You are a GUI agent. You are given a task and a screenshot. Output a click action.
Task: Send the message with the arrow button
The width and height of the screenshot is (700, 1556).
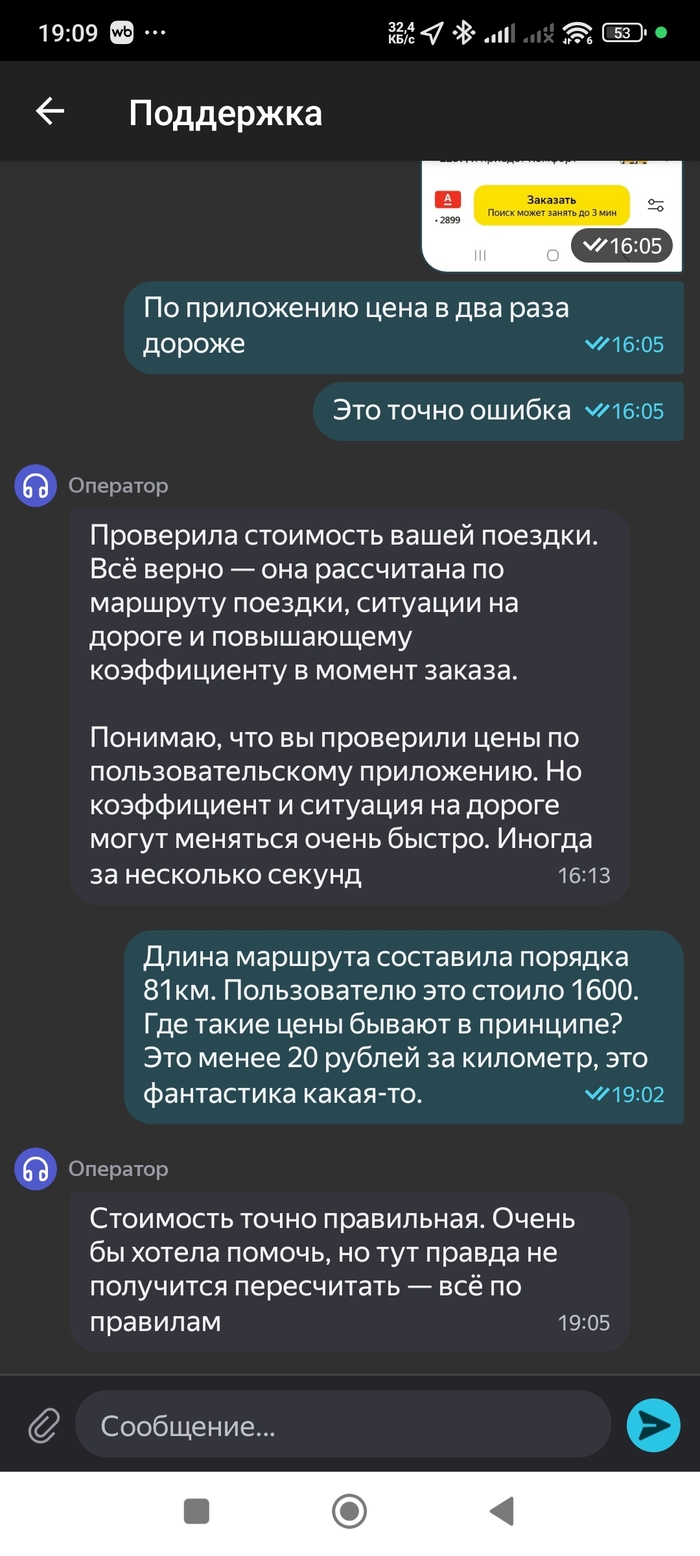tap(653, 1425)
